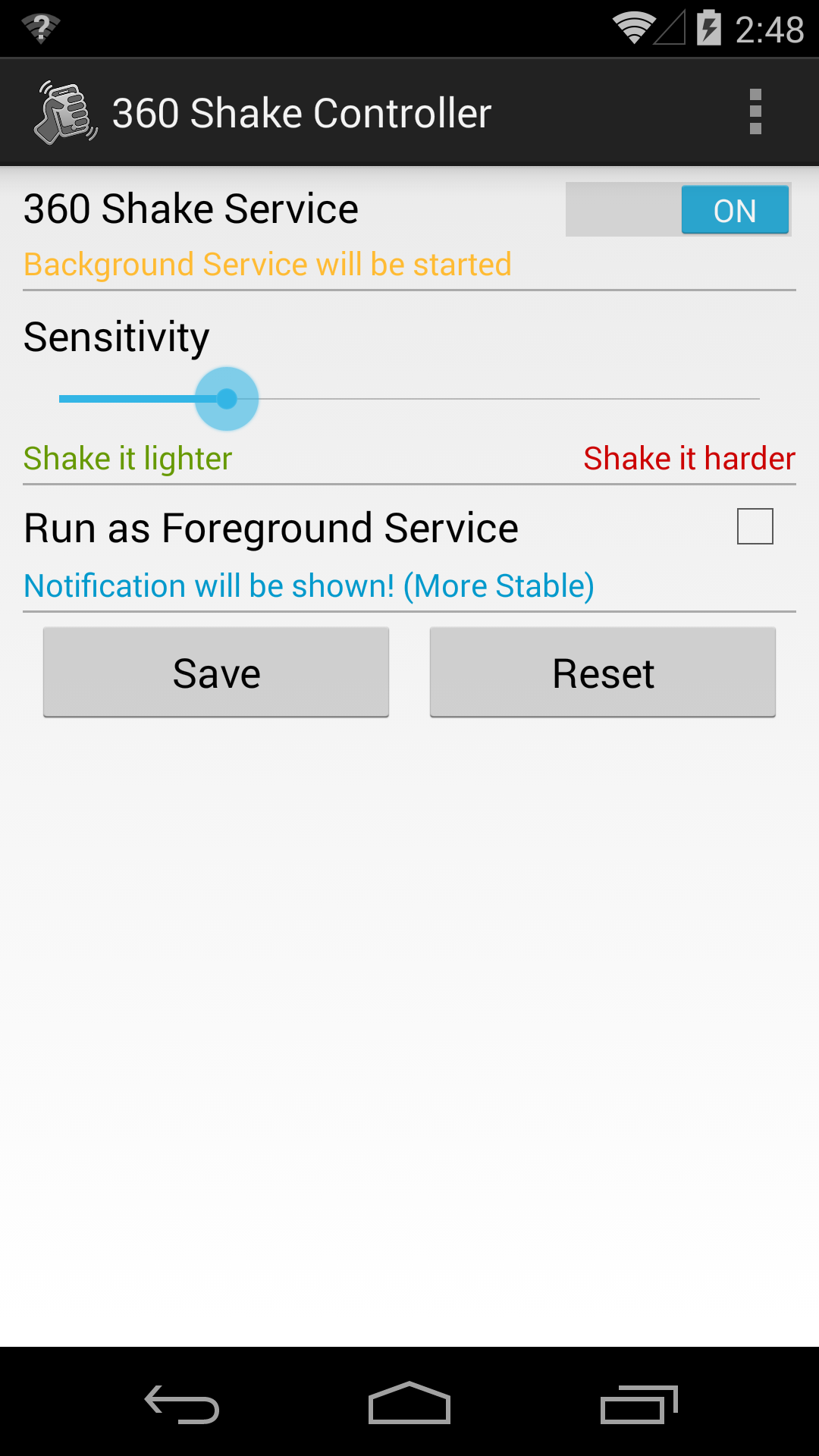Tap the Background Service will be started message
Screen dimensions: 819x1456
(x=267, y=264)
